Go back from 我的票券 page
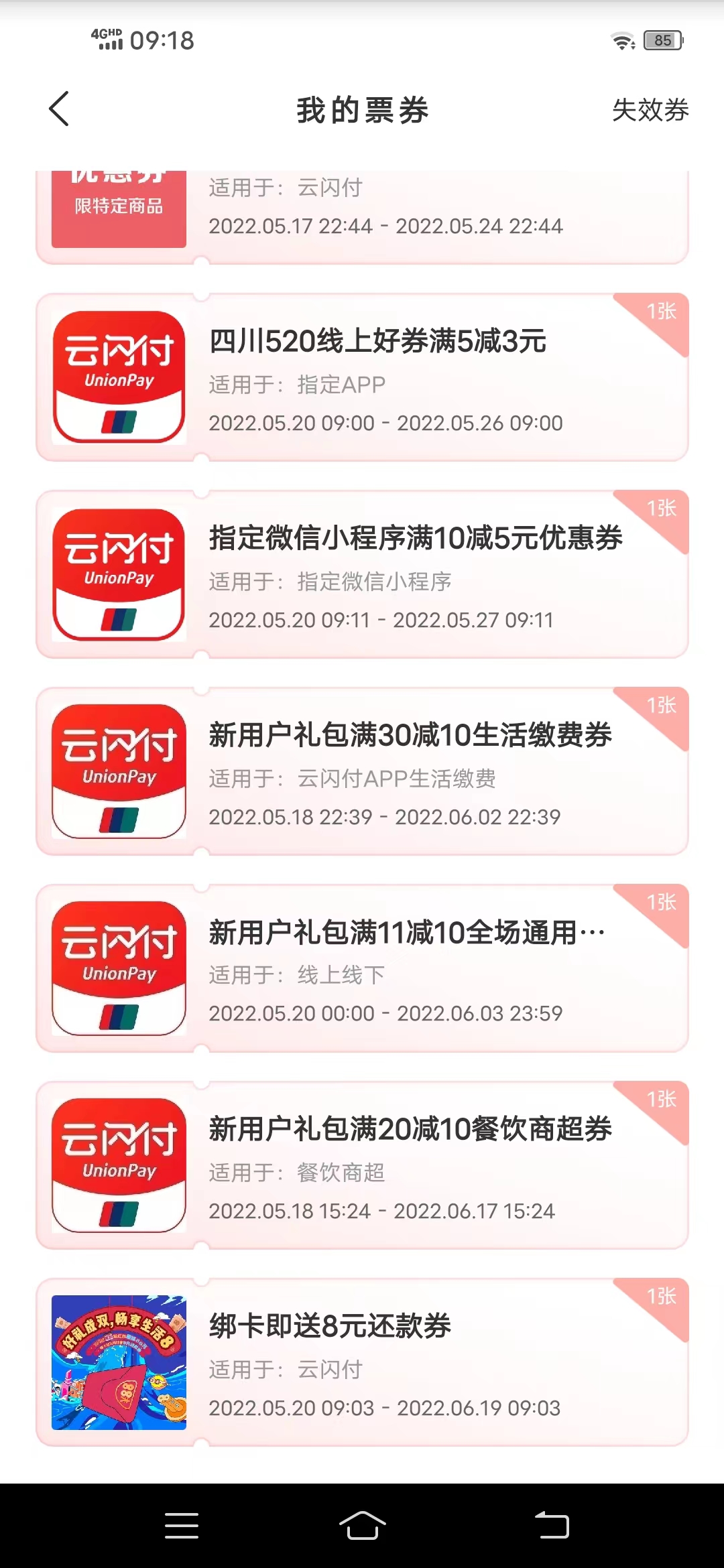 (x=59, y=109)
